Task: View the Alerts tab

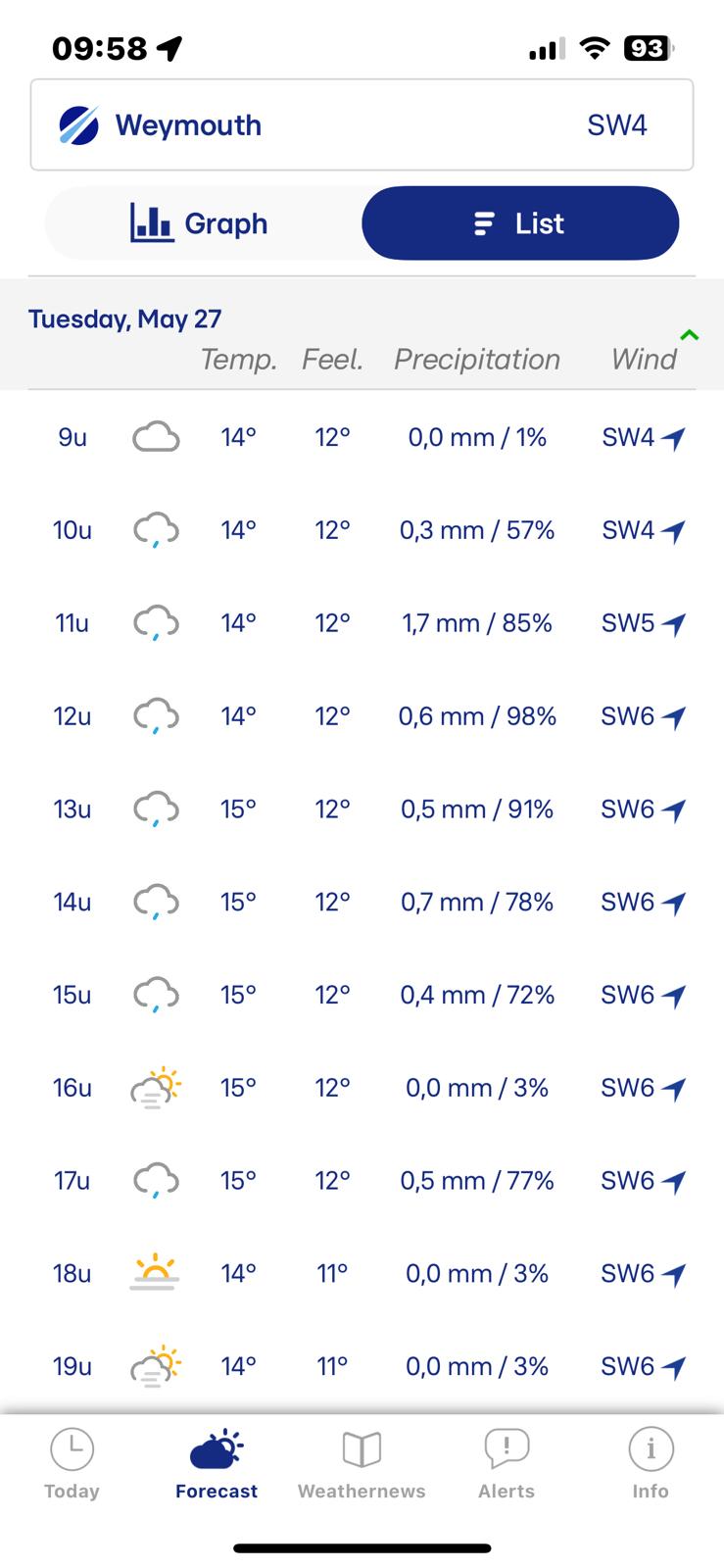Action: 507,1464
